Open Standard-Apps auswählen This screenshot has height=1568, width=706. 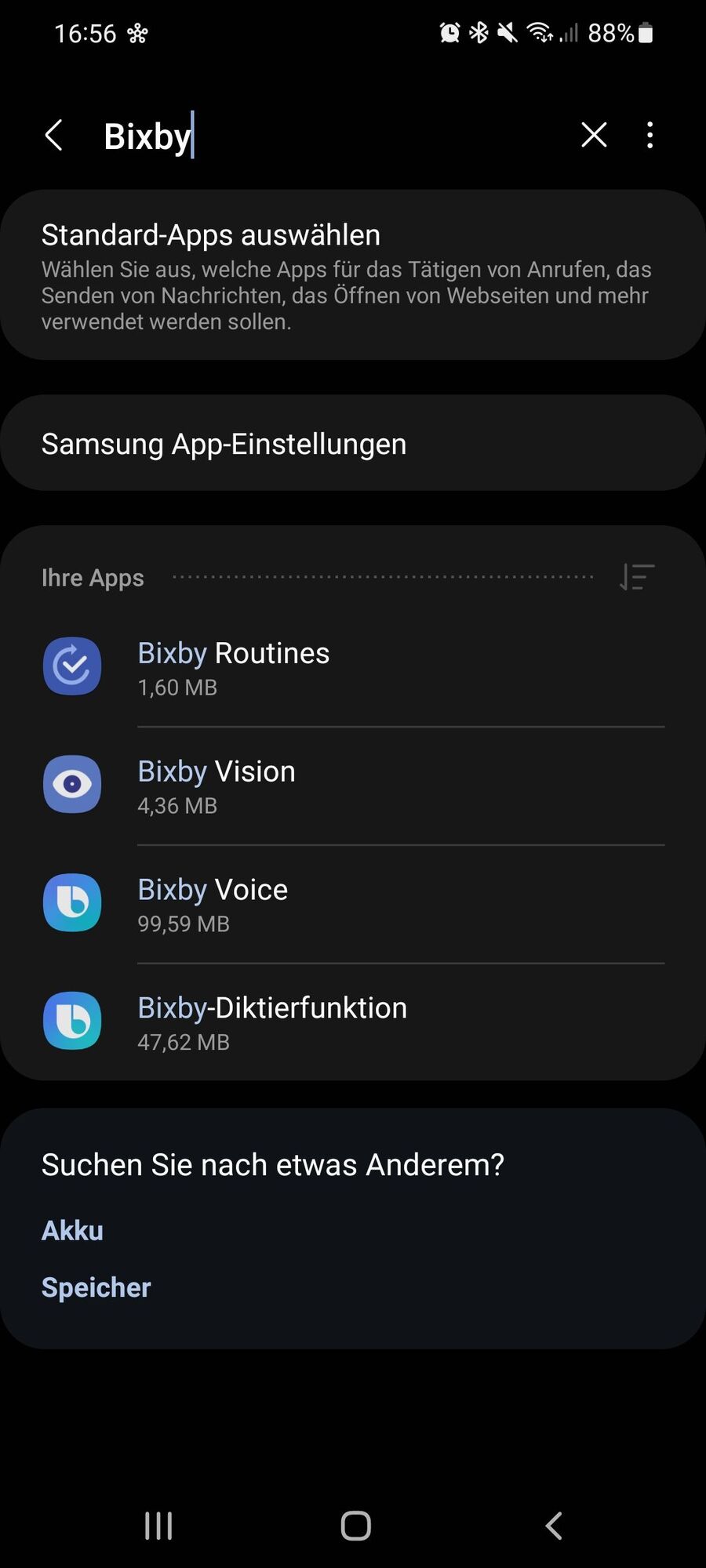tap(353, 275)
